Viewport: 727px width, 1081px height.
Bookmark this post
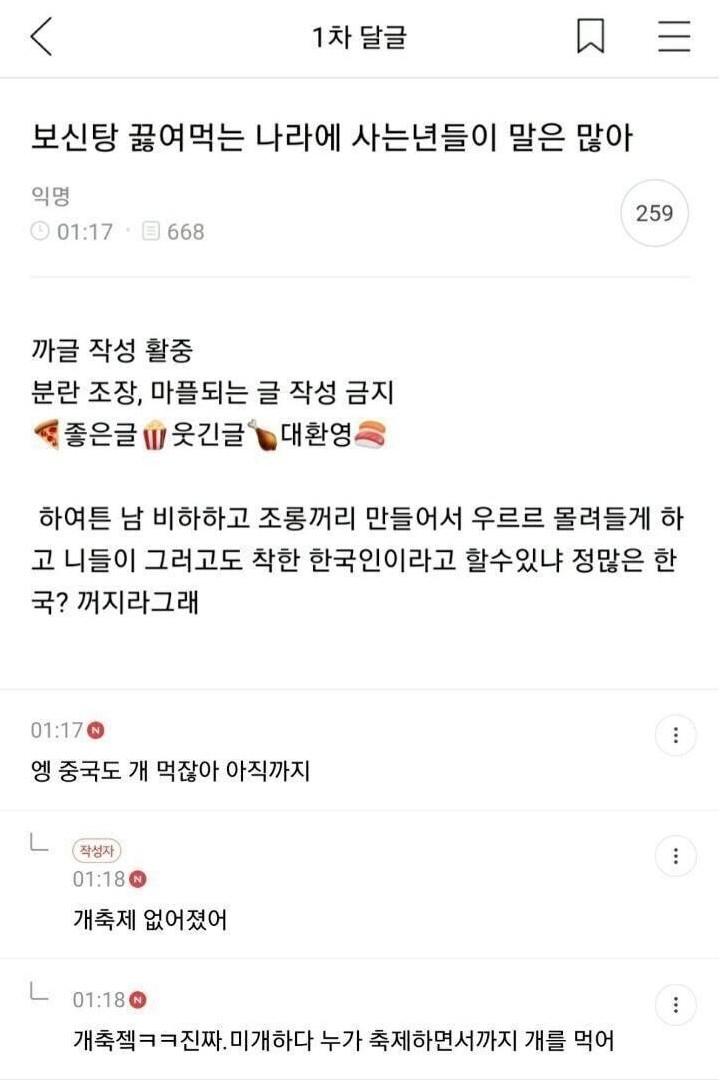click(x=591, y=37)
